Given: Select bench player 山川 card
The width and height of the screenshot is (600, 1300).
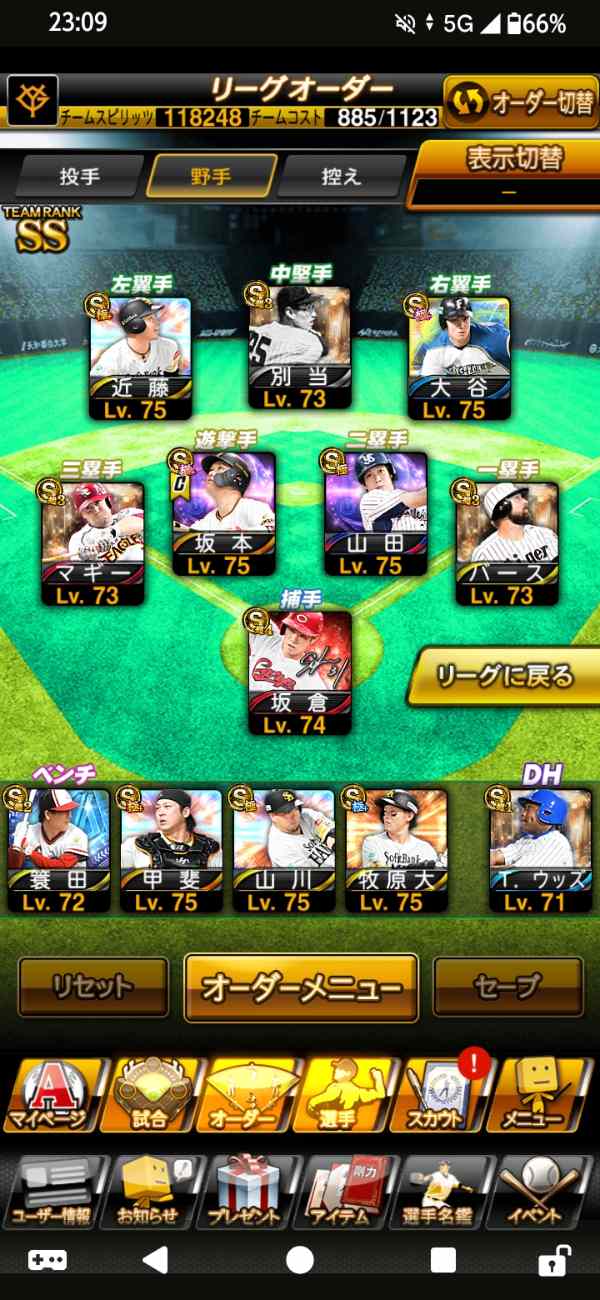Looking at the screenshot, I should 283,850.
